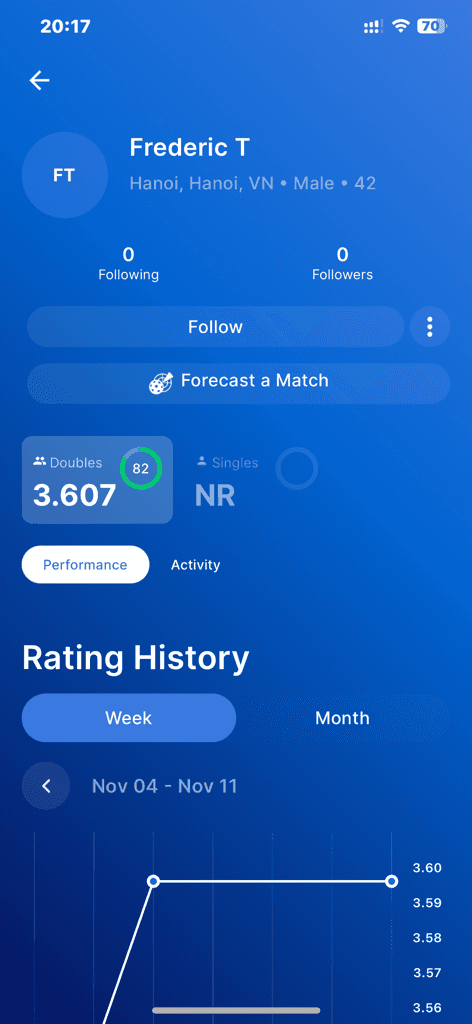The image size is (472, 1024).
Task: Open the three-dot options menu
Action: coord(430,327)
